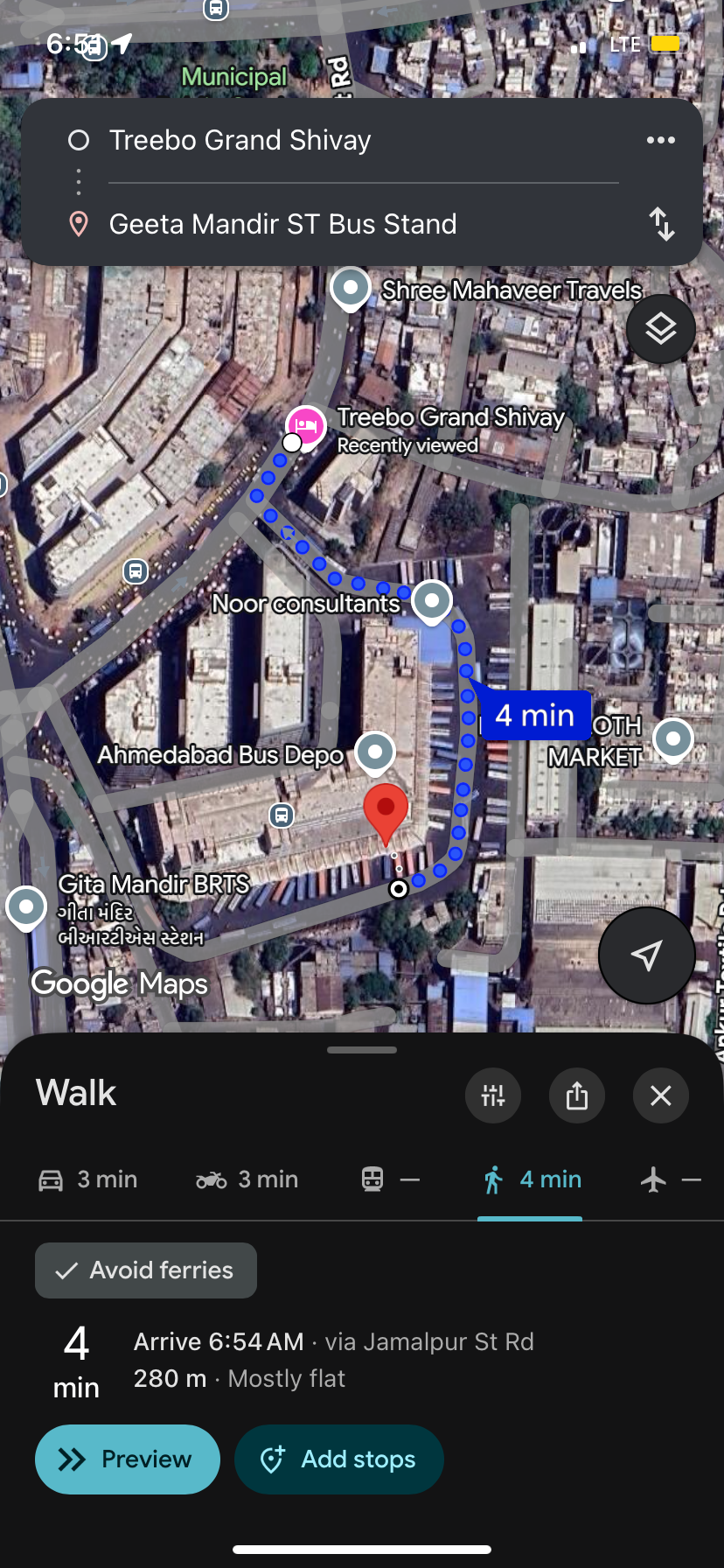Edit the Treebo Grand Shivay starting point
This screenshot has height=1568, width=724.
tap(240, 140)
